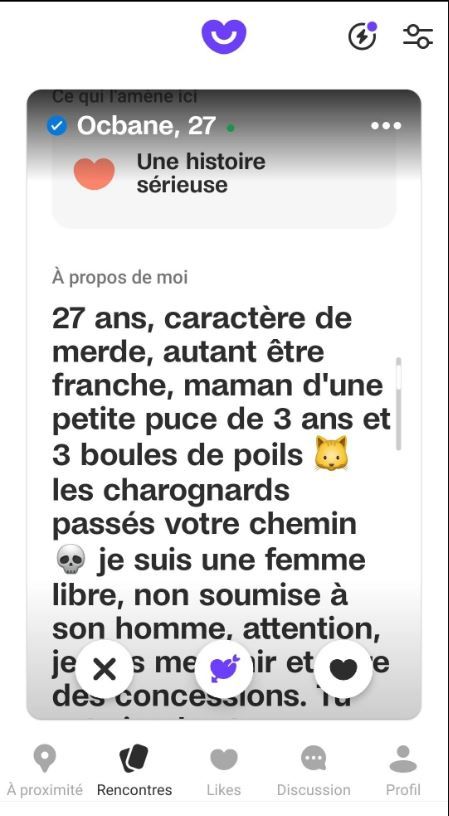
Task: Select the Rencontres tab
Action: pos(134,771)
